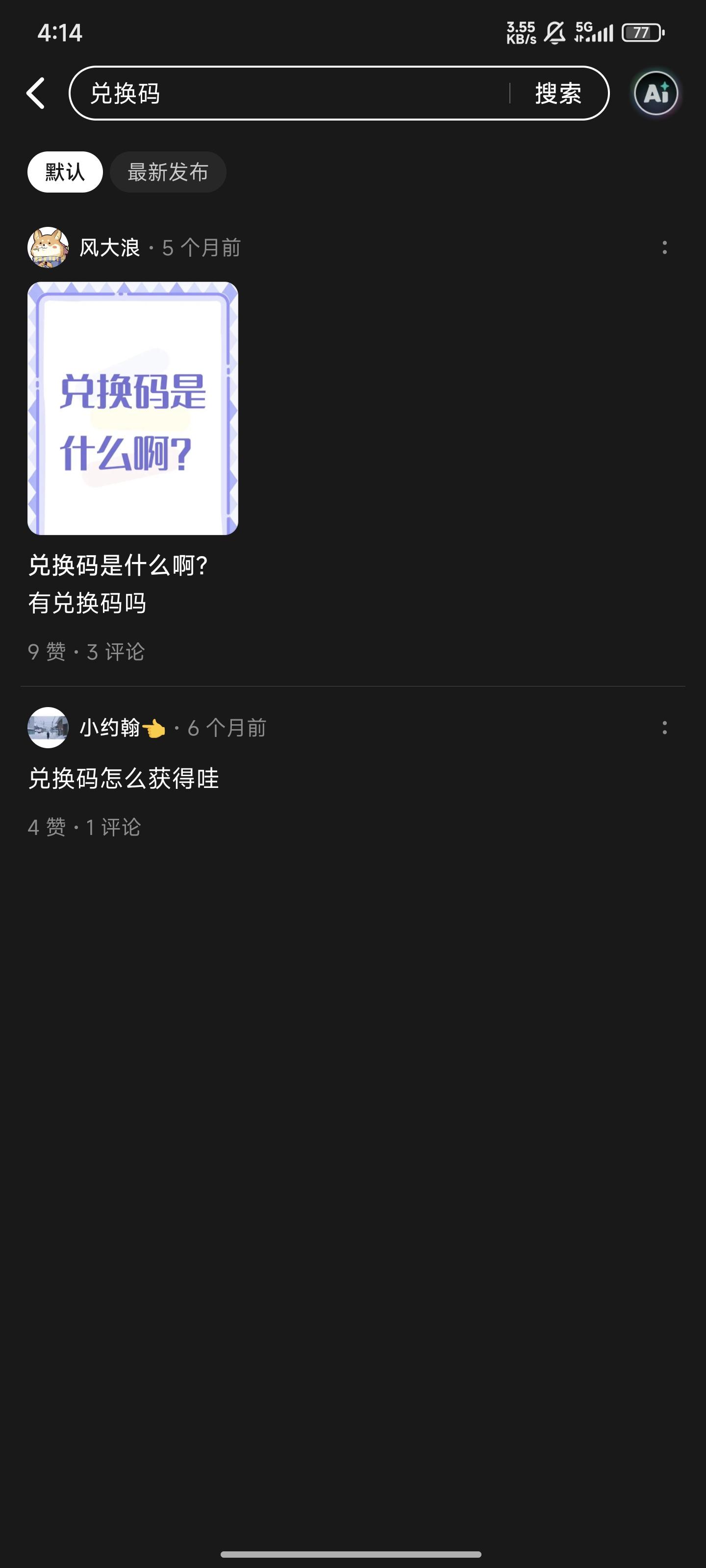Open 小约翰's profile avatar
This screenshot has width=706, height=1568.
[48, 727]
